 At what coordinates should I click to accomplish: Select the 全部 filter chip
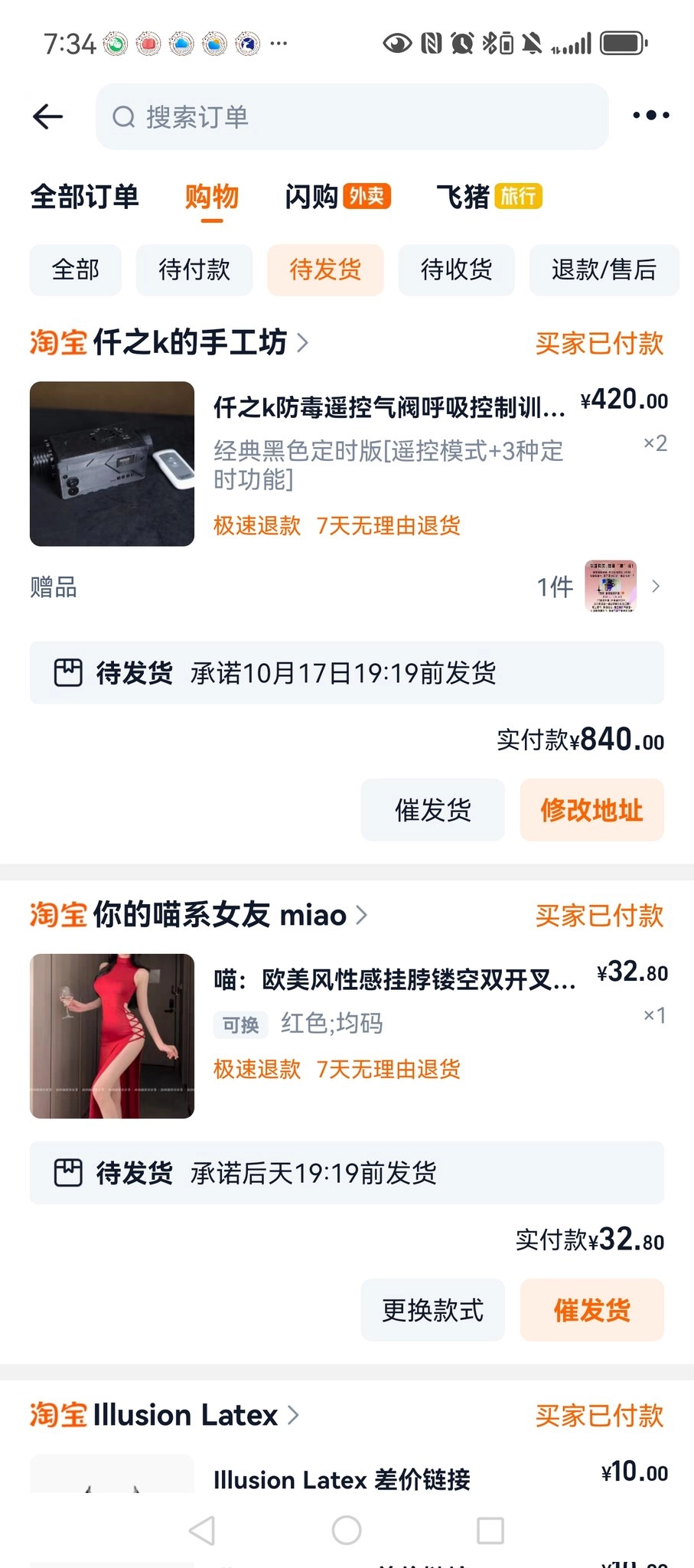[75, 269]
